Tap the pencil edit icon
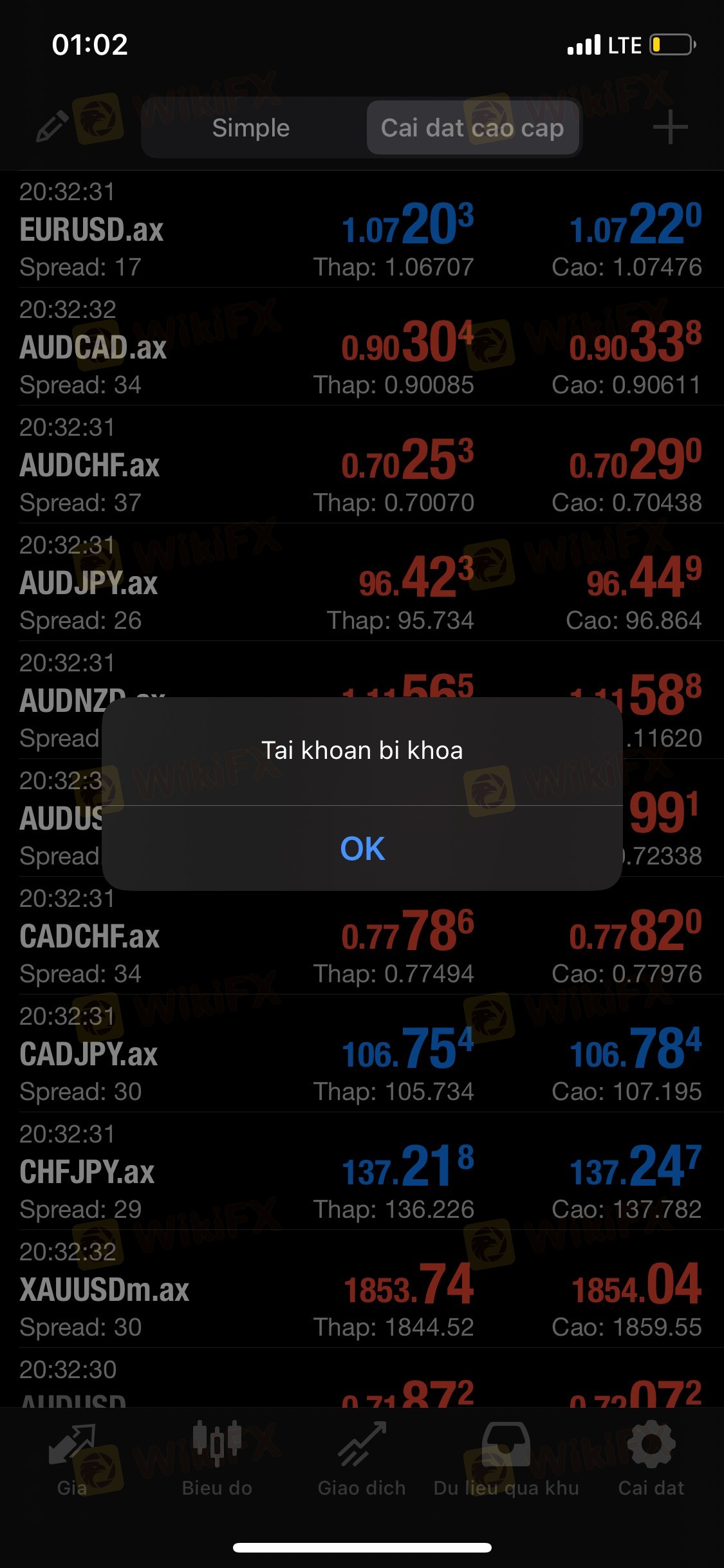724x1568 pixels. click(52, 126)
